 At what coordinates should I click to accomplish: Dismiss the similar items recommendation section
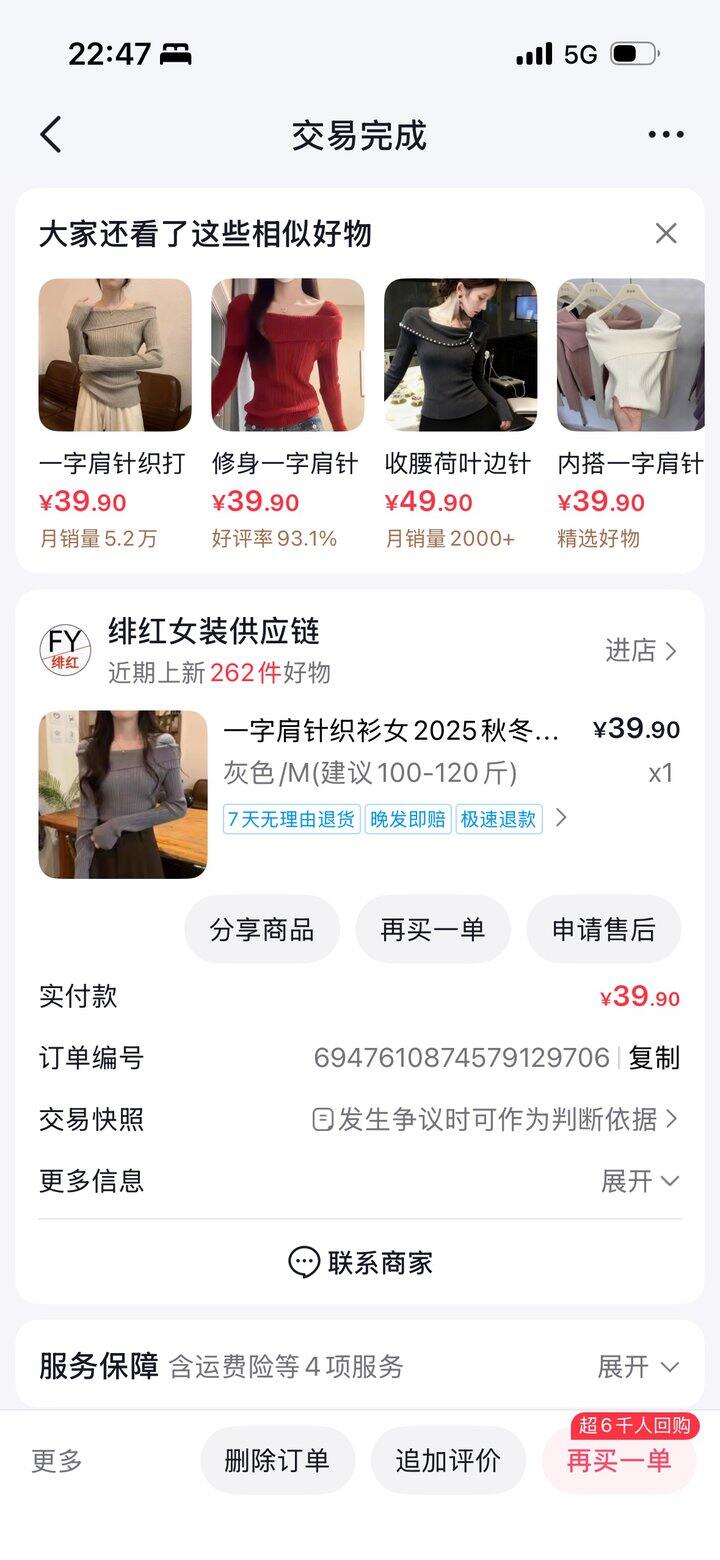click(x=668, y=233)
